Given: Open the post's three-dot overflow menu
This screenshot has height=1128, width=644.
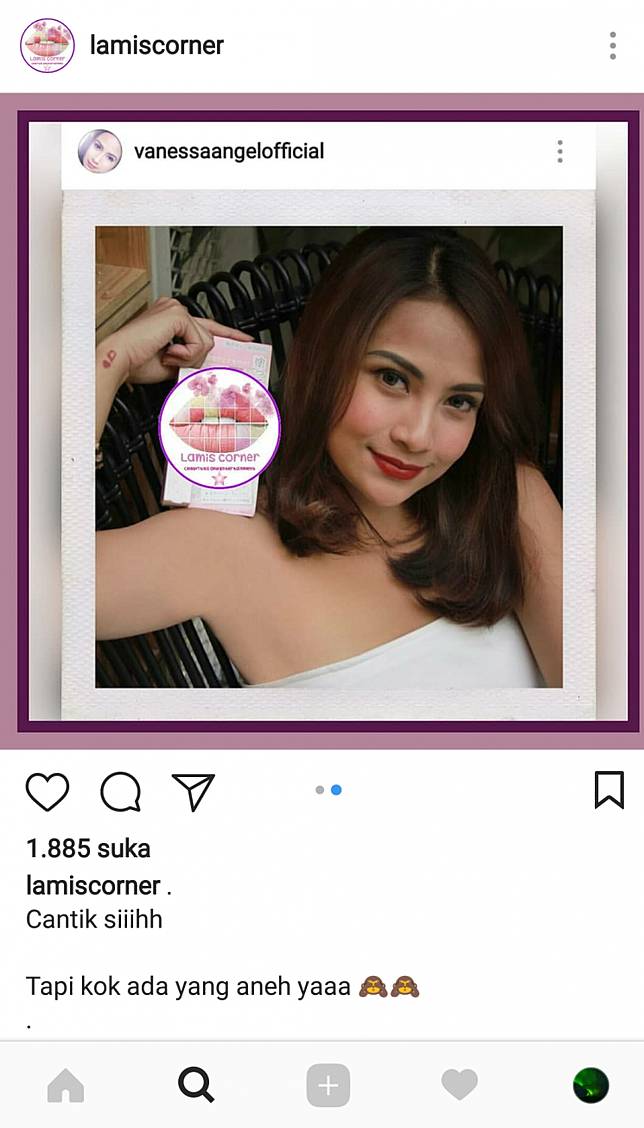Looking at the screenshot, I should tap(612, 45).
